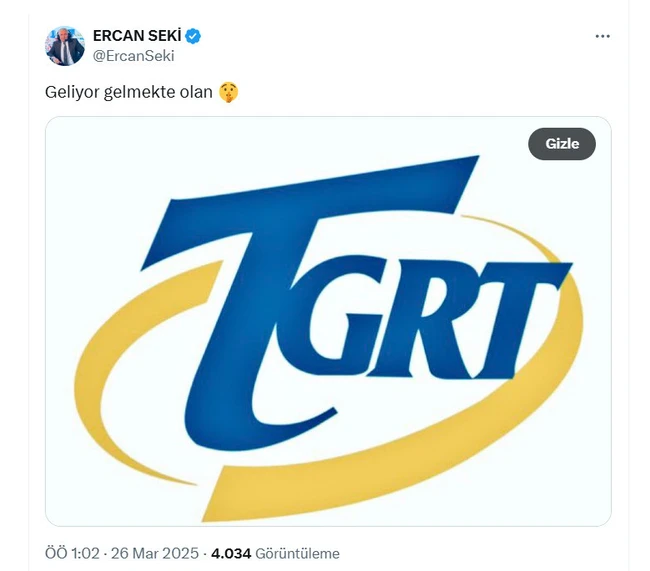This screenshot has height=571, width=650.
Task: Open the TGRT image in the tweet
Action: (328, 330)
